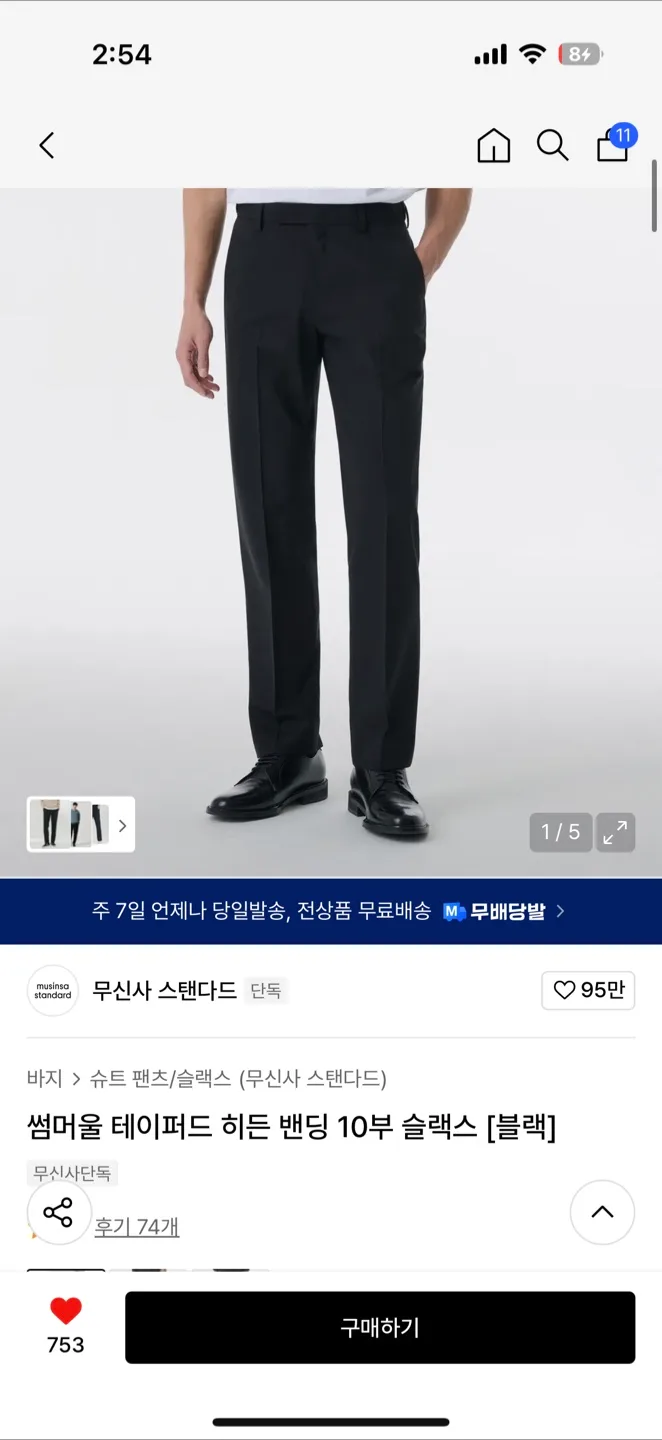This screenshot has width=662, height=1440.
Task: Open the product image thumbnails preview
Action: point(80,825)
